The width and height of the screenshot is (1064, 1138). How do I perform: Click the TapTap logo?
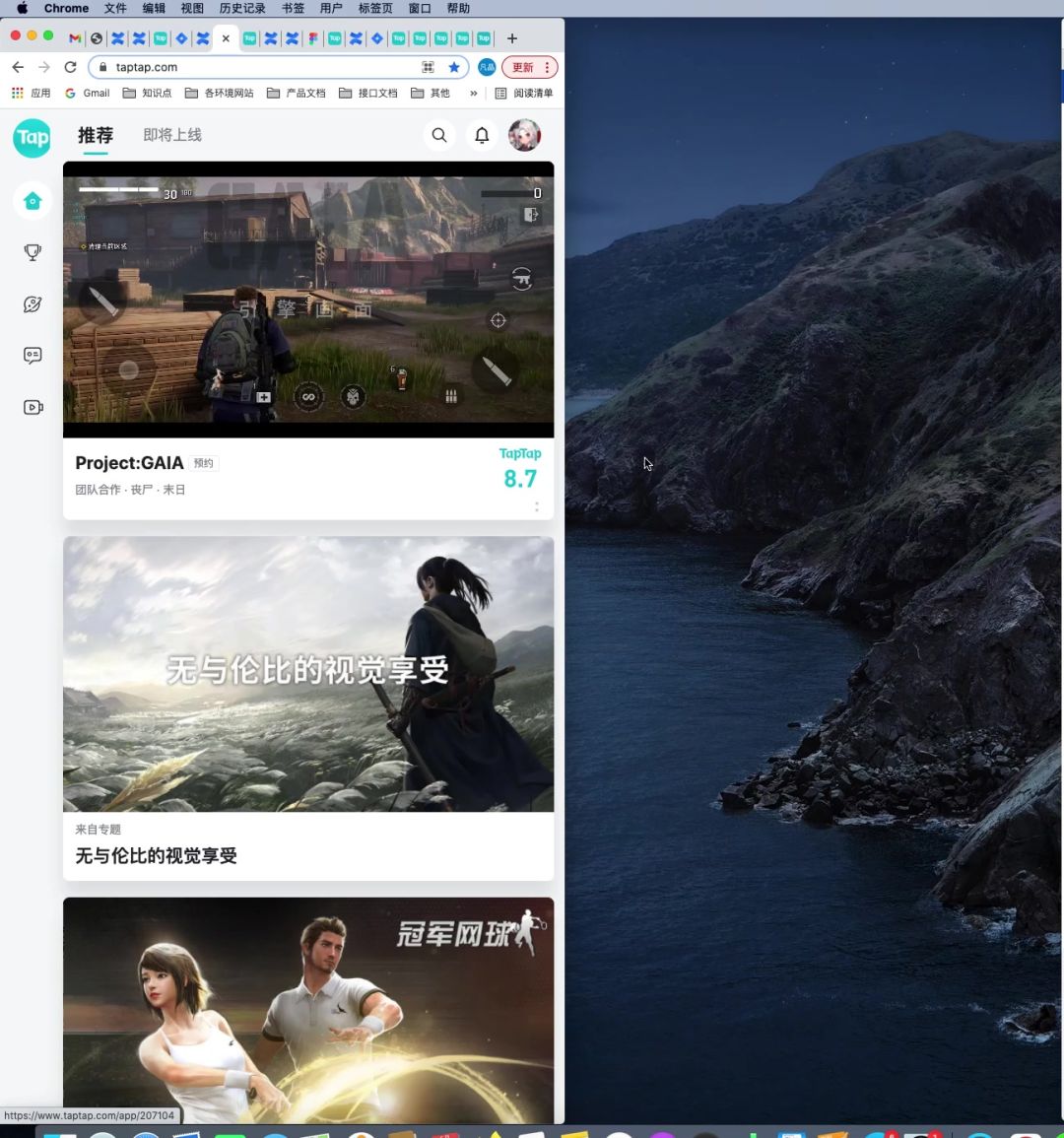pos(33,138)
